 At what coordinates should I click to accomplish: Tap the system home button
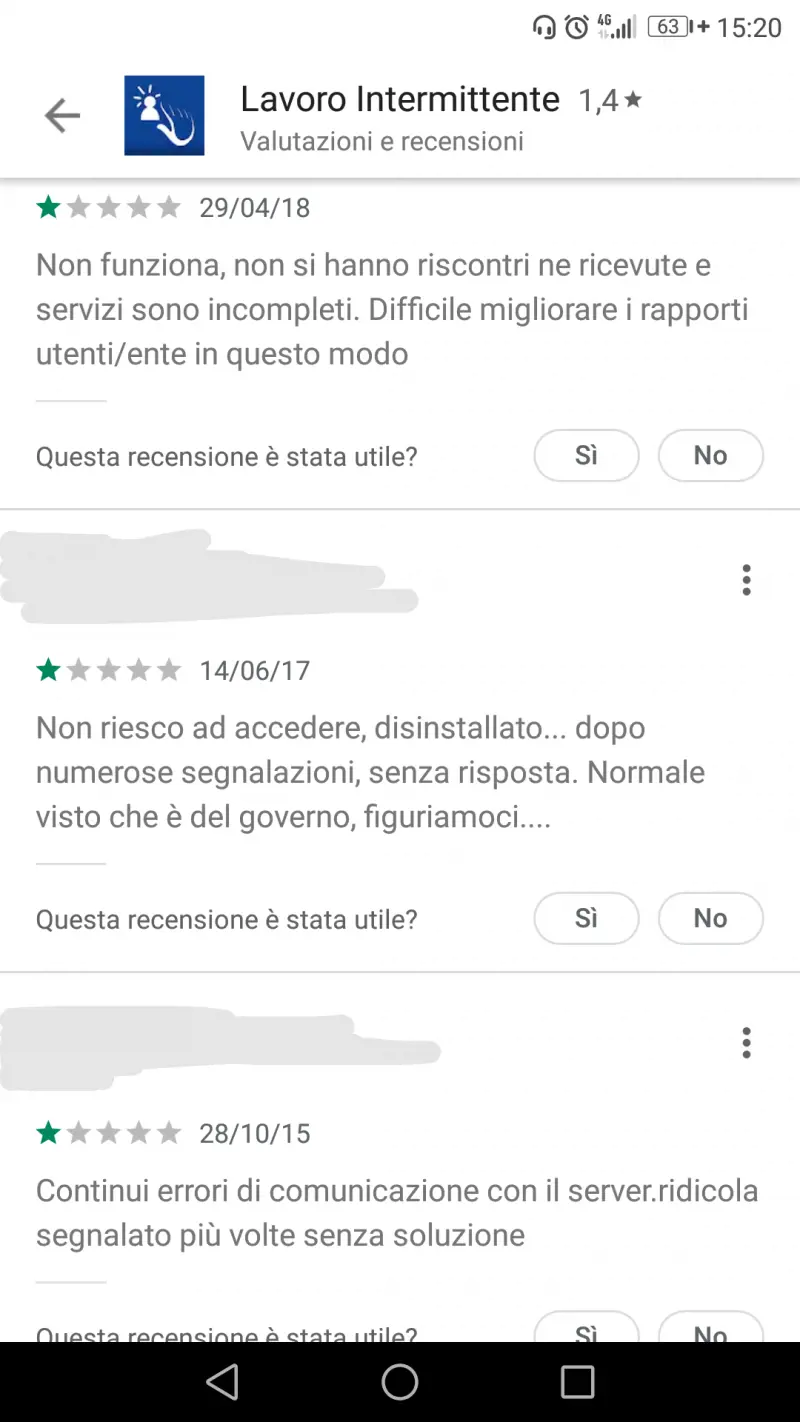pyautogui.click(x=400, y=1382)
